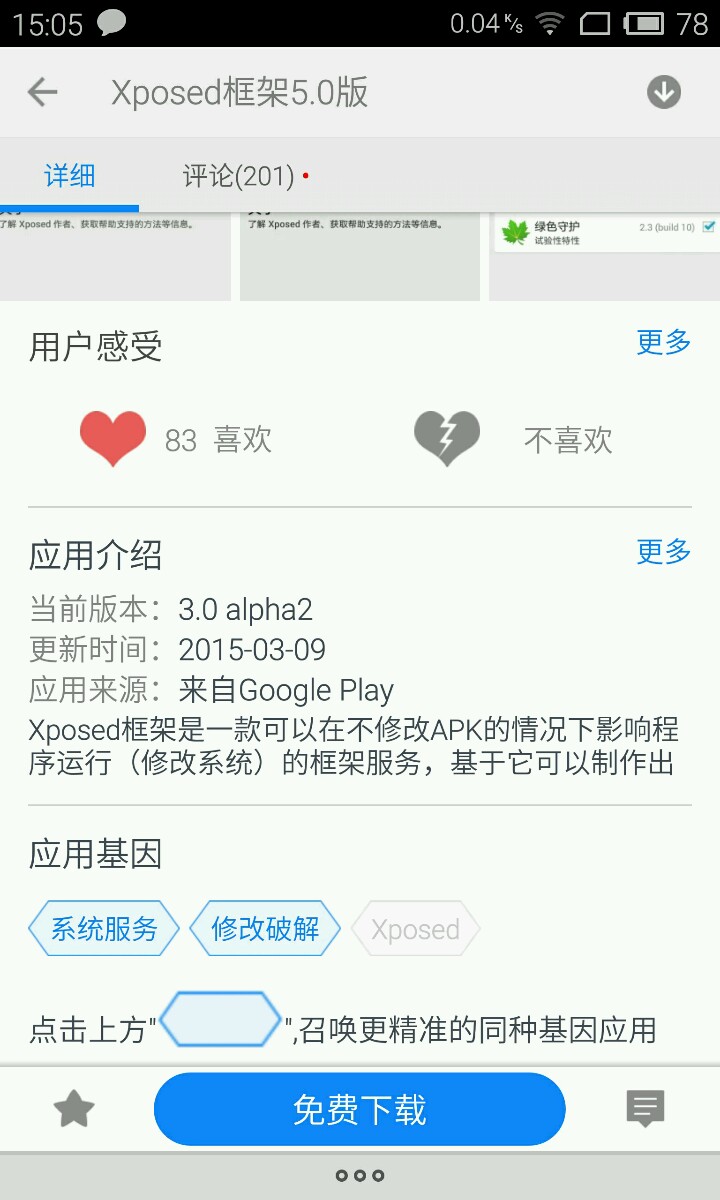Open the download manager icon

click(664, 93)
